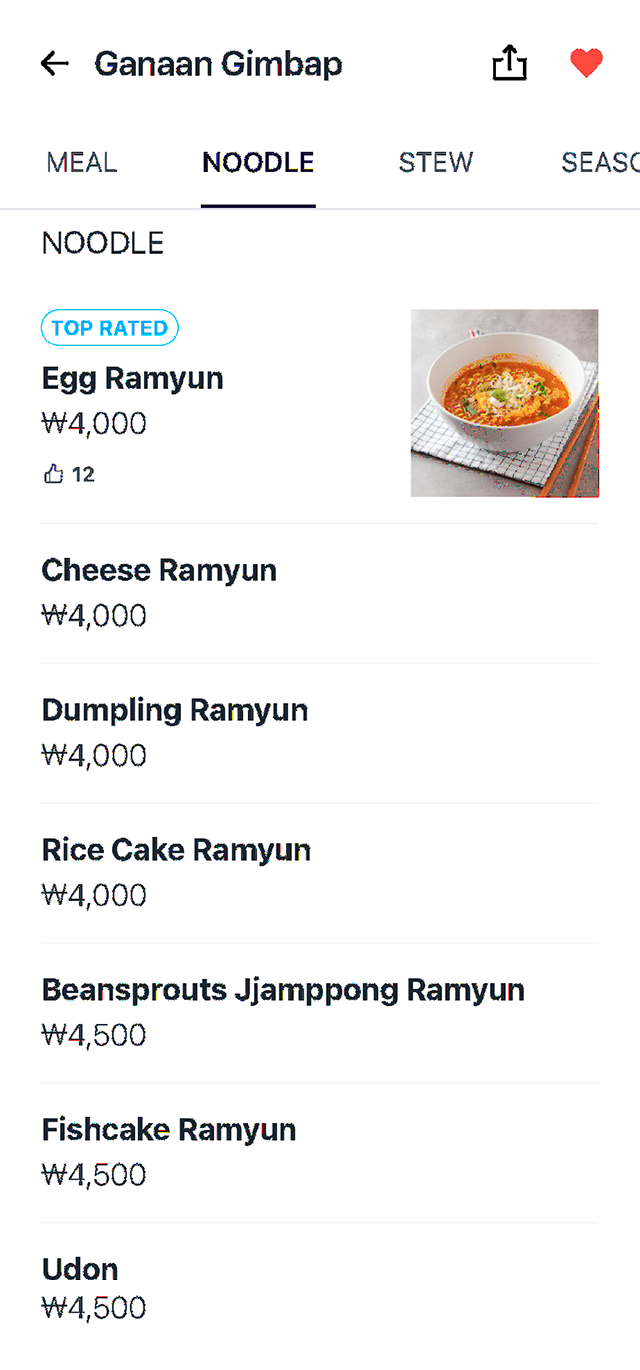This screenshot has height=1370, width=640.
Task: Remove Ganaan Gimbap from favorites
Action: pyautogui.click(x=586, y=63)
